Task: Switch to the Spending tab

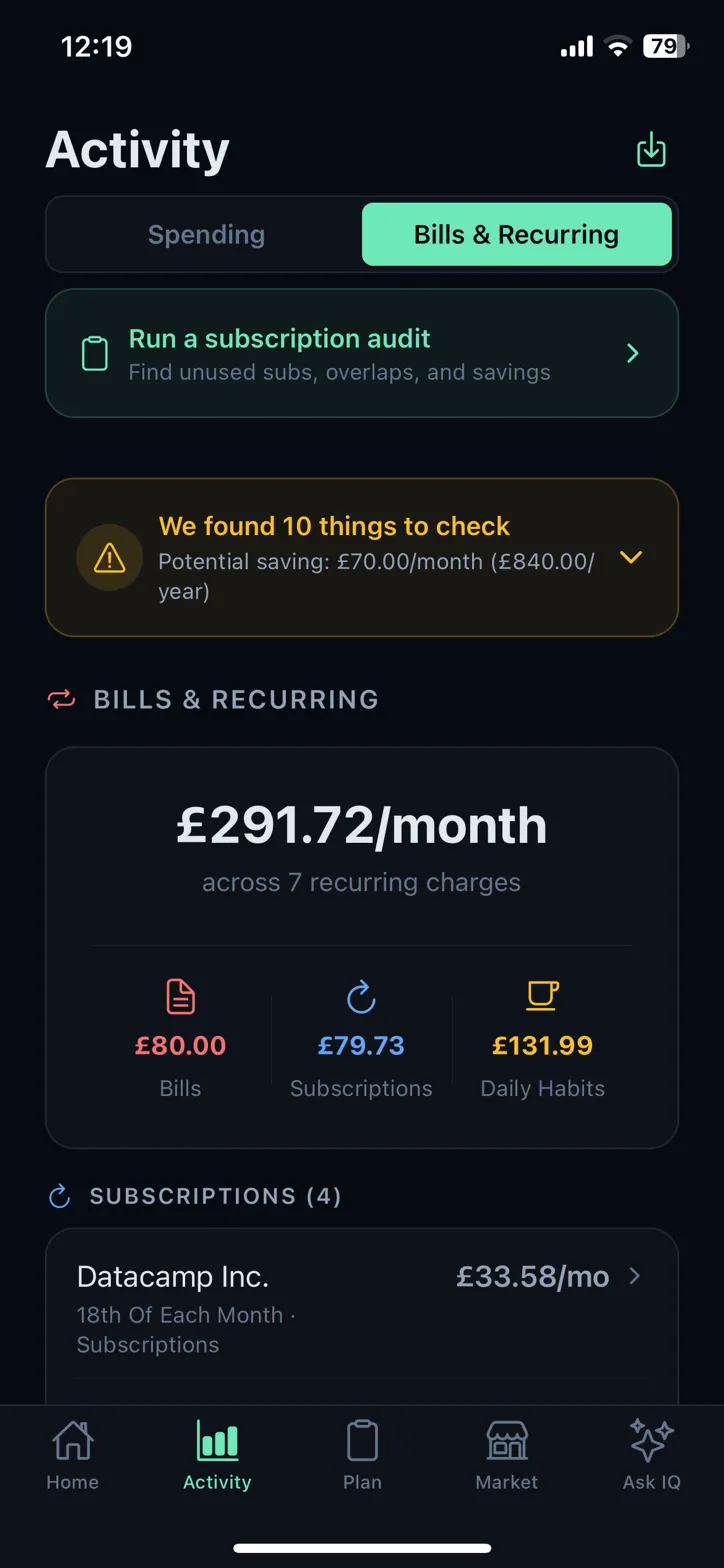Action: tap(205, 234)
